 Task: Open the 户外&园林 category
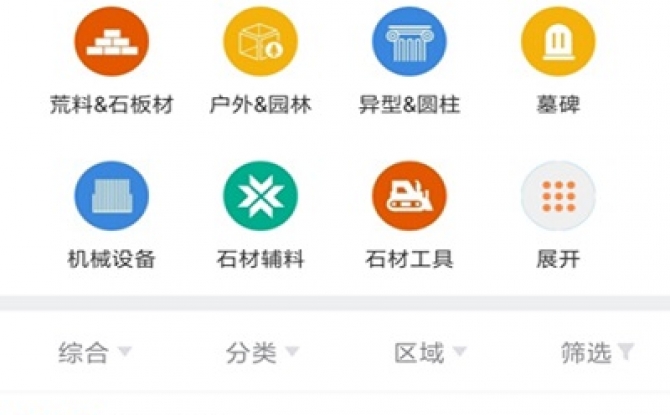[x=260, y=42]
